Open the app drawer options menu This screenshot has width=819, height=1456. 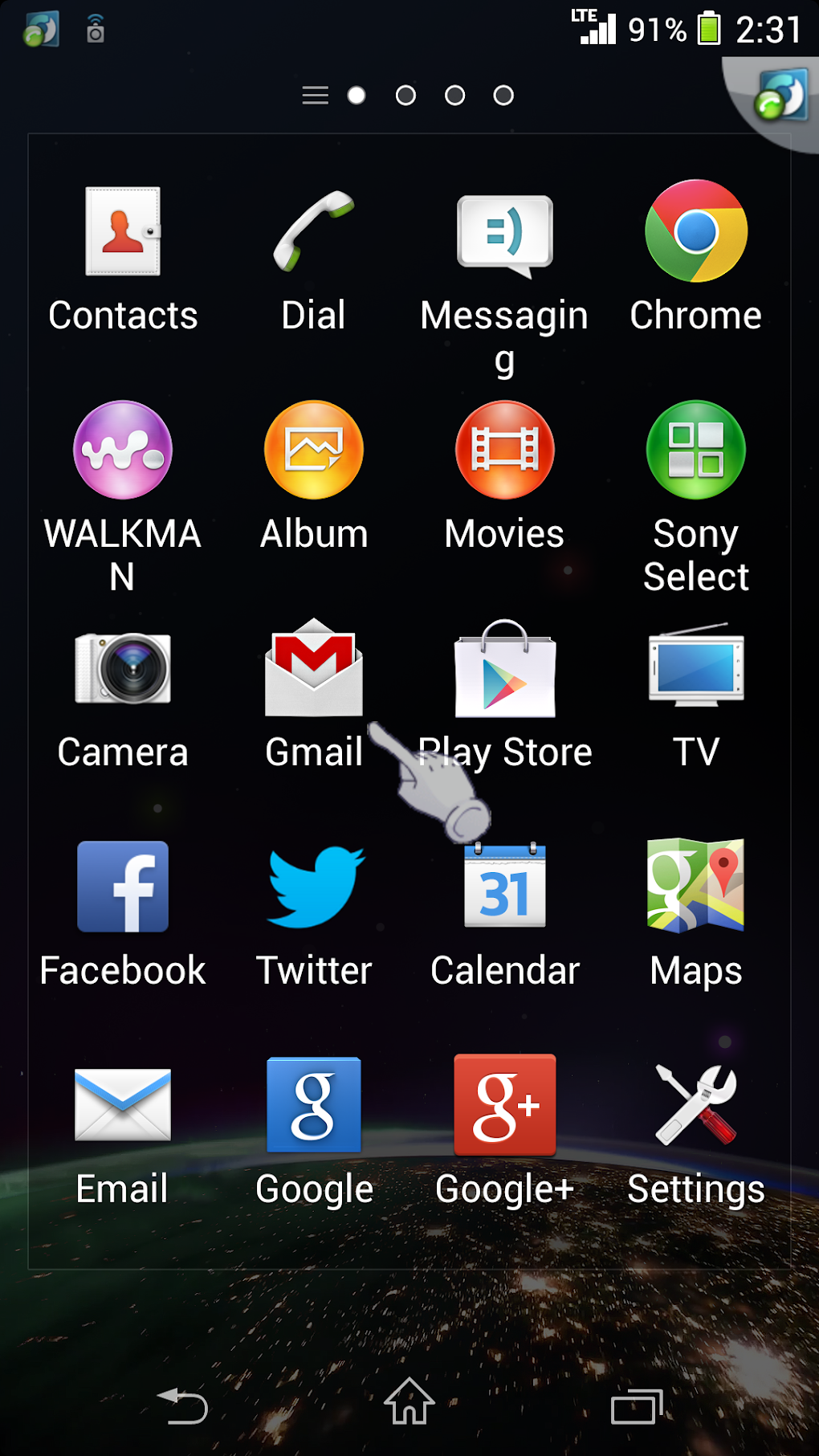click(314, 95)
